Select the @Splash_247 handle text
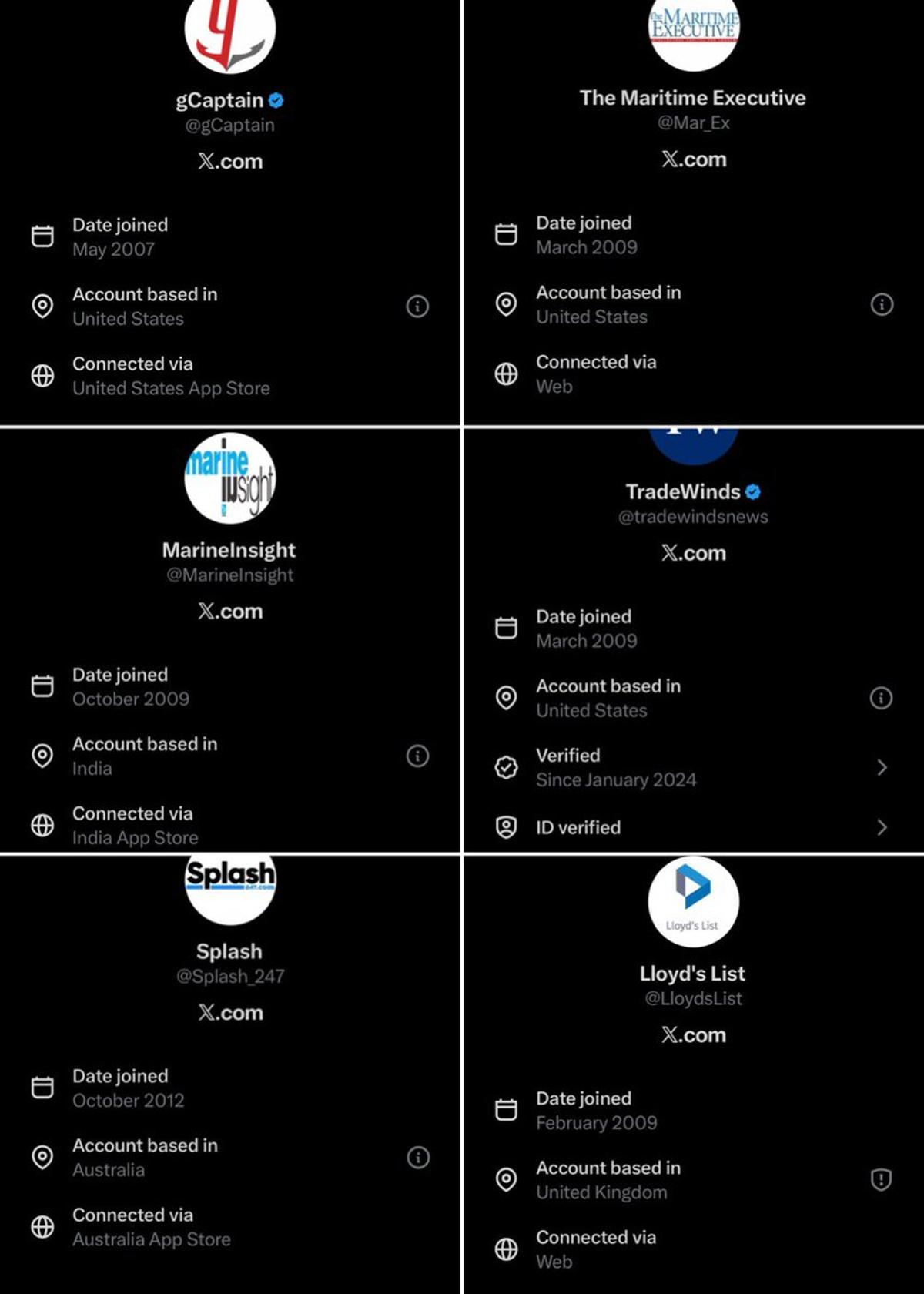Viewport: 924px width, 1294px height. (230, 975)
